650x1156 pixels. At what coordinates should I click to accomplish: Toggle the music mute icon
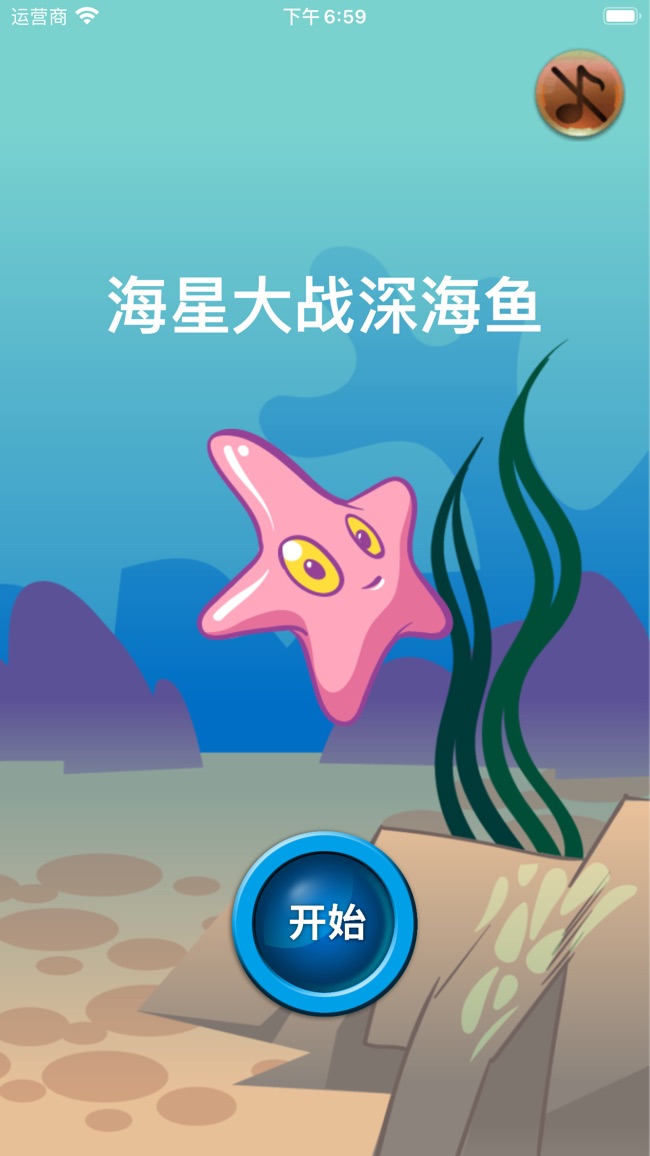(579, 94)
